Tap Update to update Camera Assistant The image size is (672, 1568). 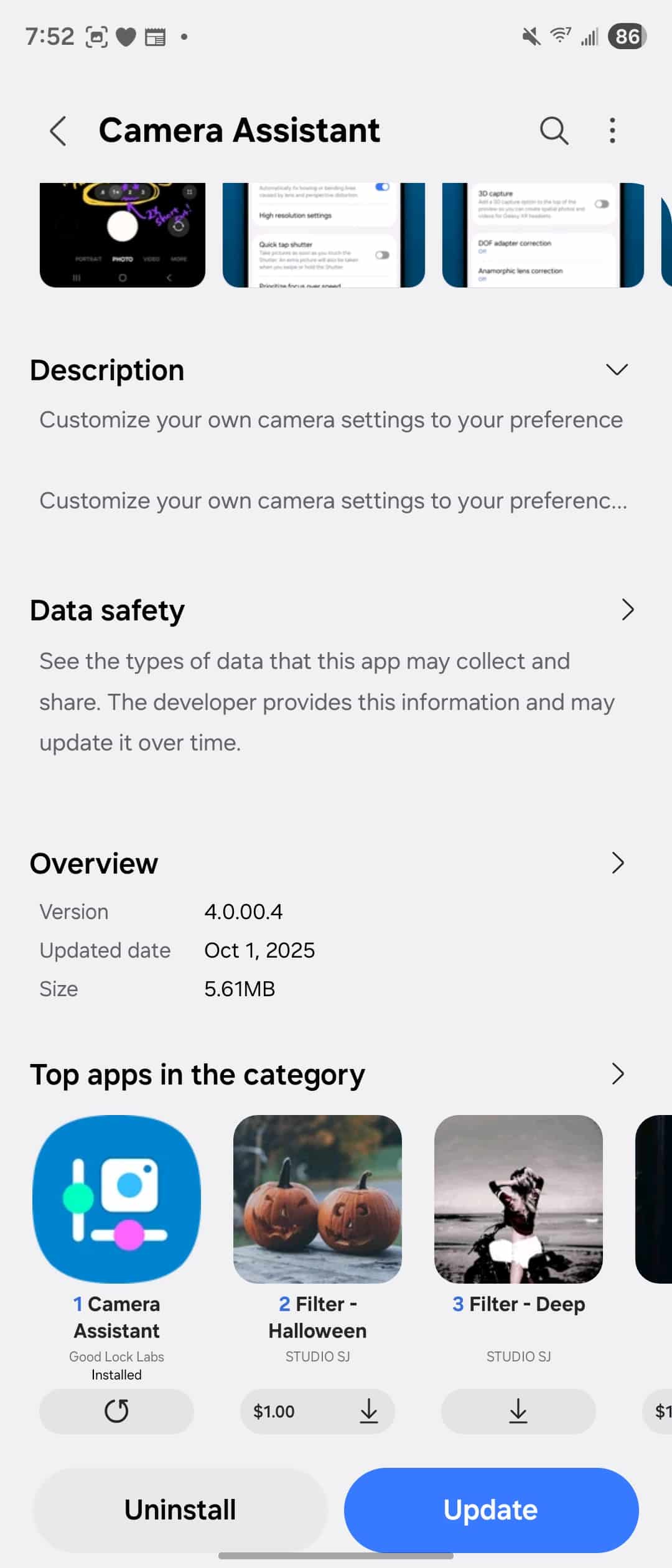point(491,1510)
